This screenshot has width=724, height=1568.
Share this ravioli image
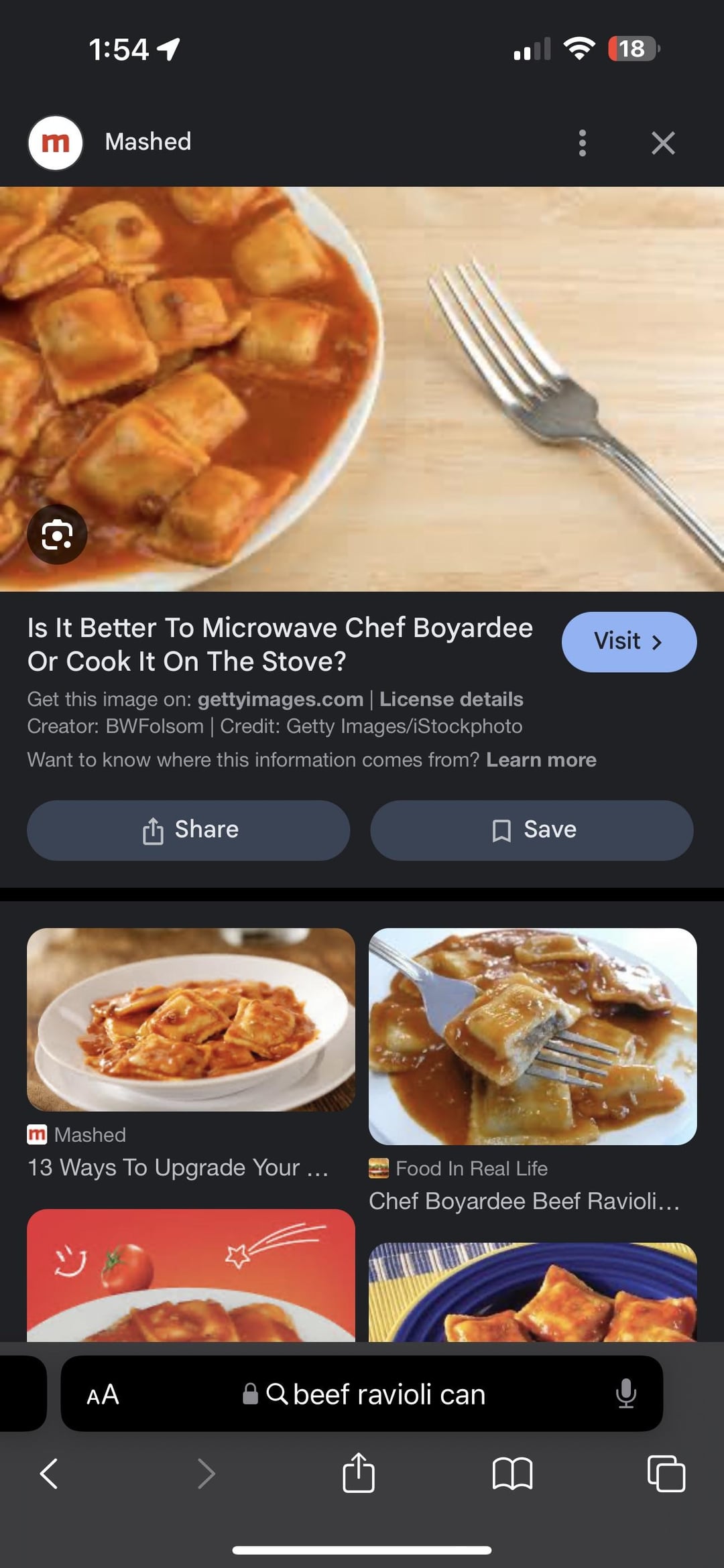(x=188, y=830)
